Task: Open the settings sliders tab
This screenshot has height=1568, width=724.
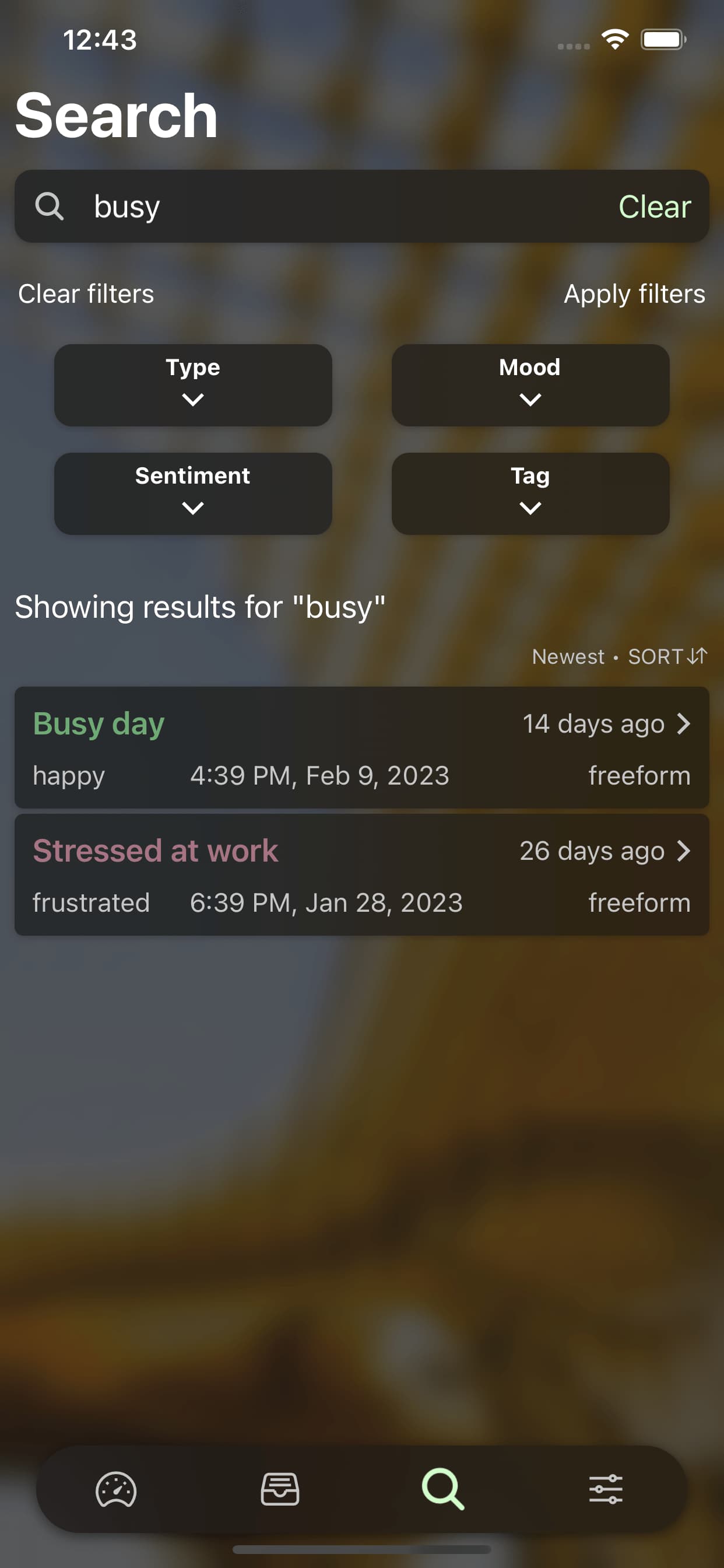Action: coord(606,1489)
